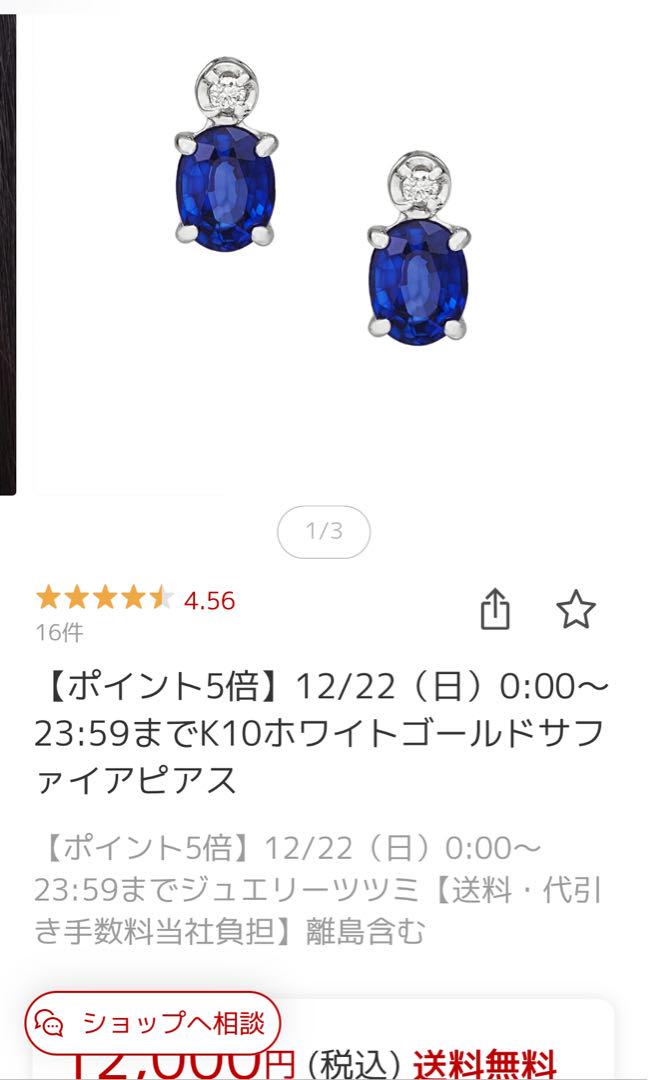
Task: Share this sapphire earrings product
Action: (495, 610)
